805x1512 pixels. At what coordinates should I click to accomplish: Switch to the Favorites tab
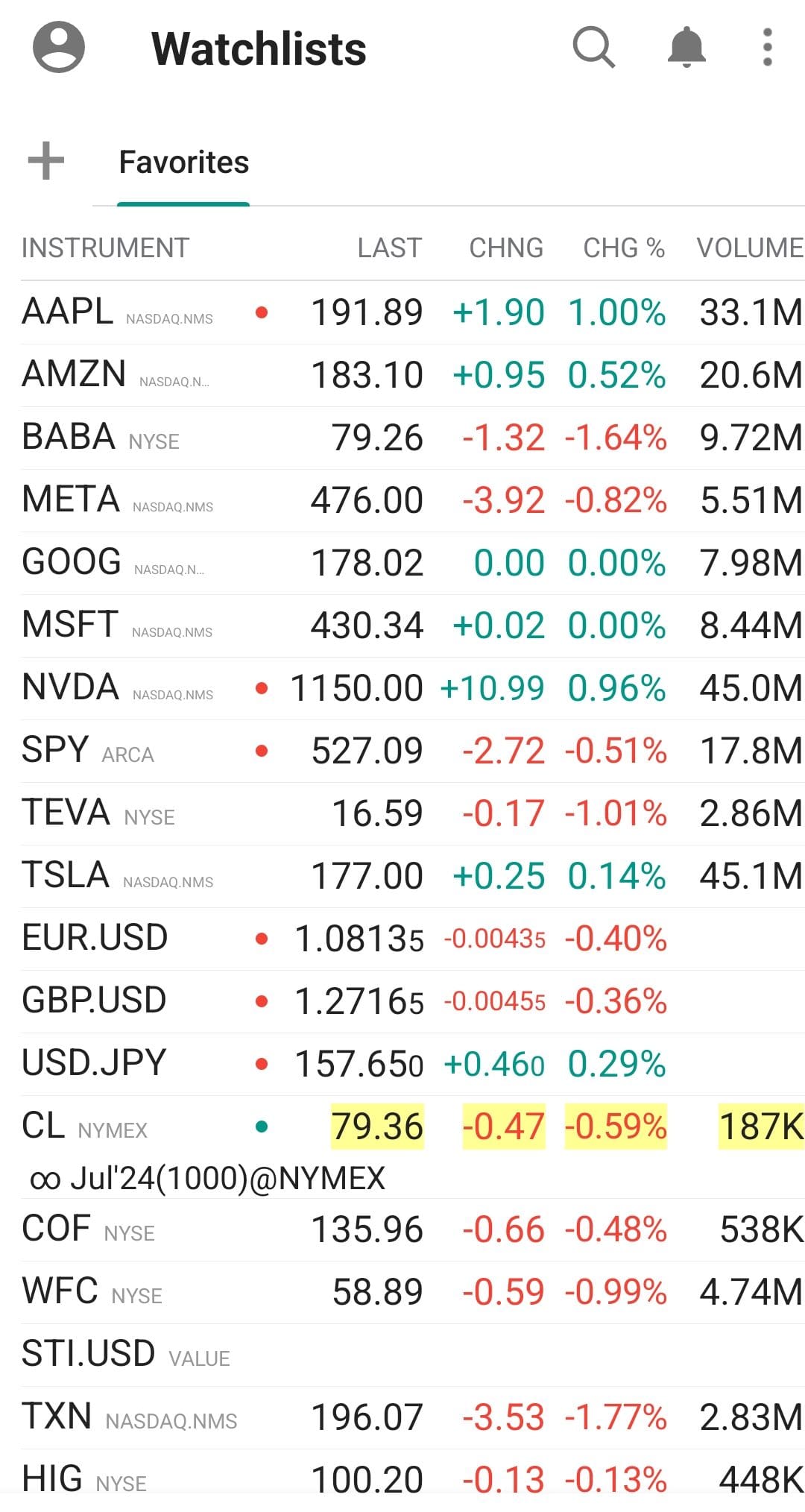[183, 162]
